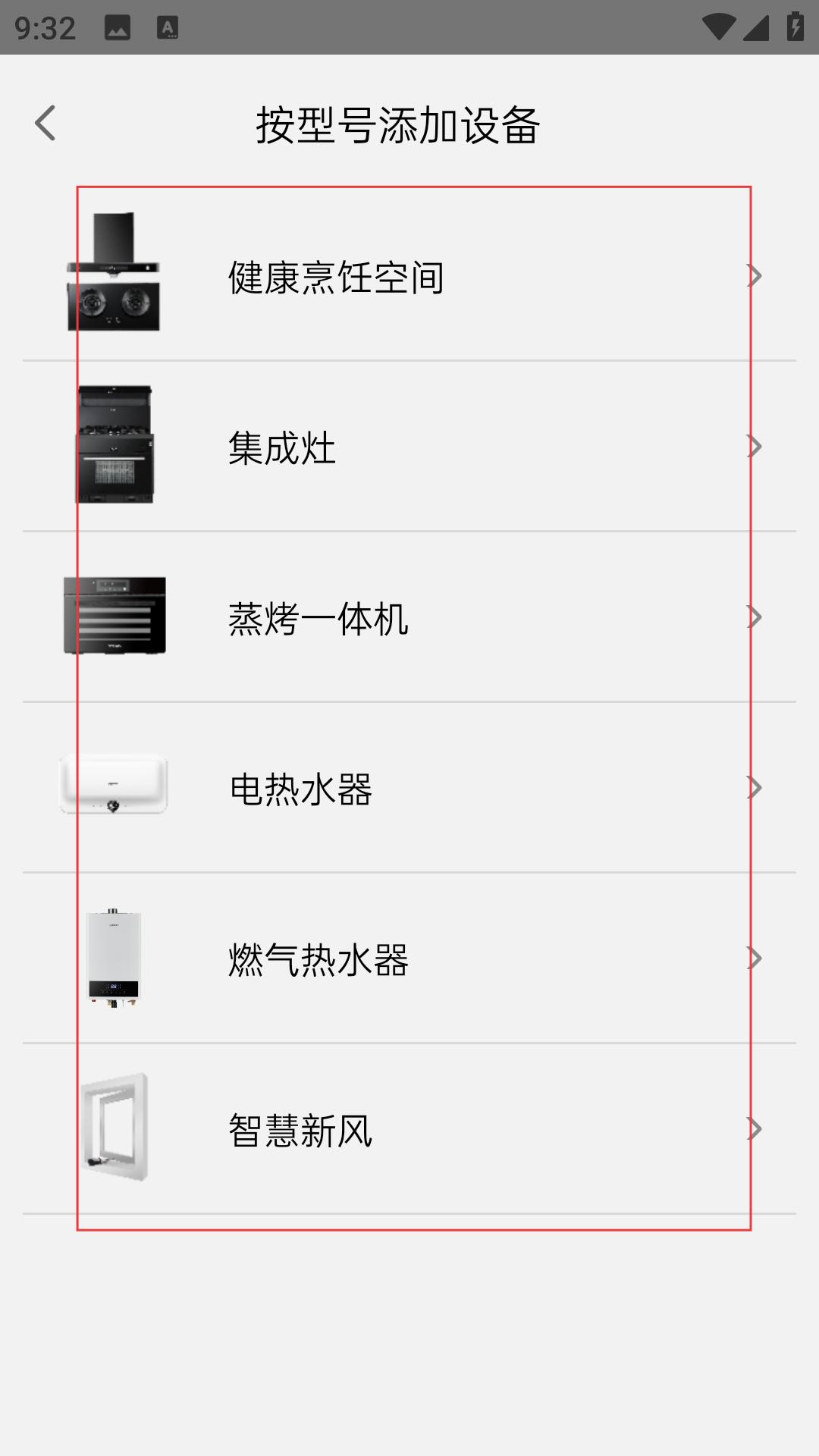Open the 燃气热水器 row
This screenshot has height=1456, width=819.
tap(409, 959)
